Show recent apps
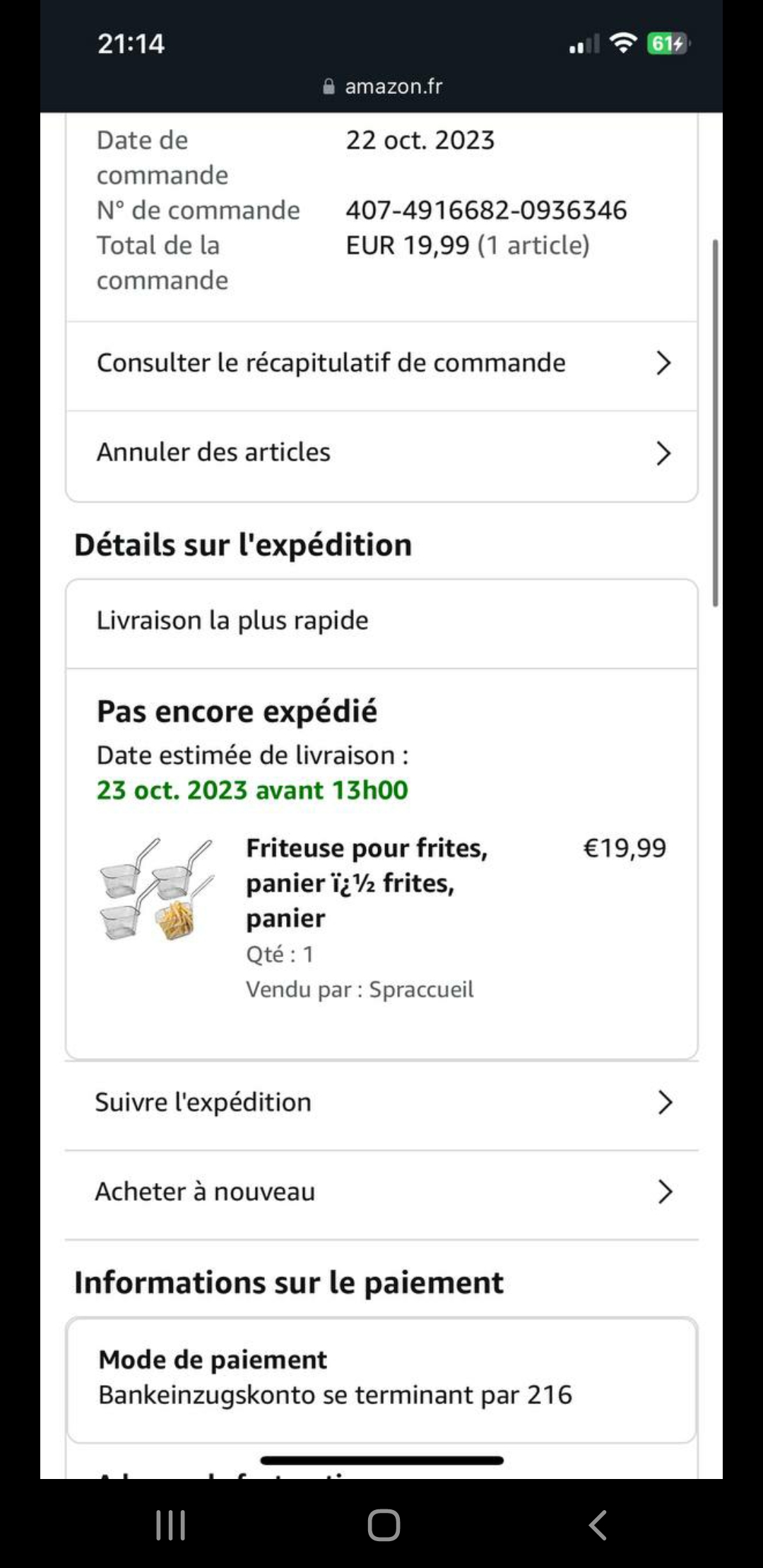The height and width of the screenshot is (1568, 763). 170,1525
